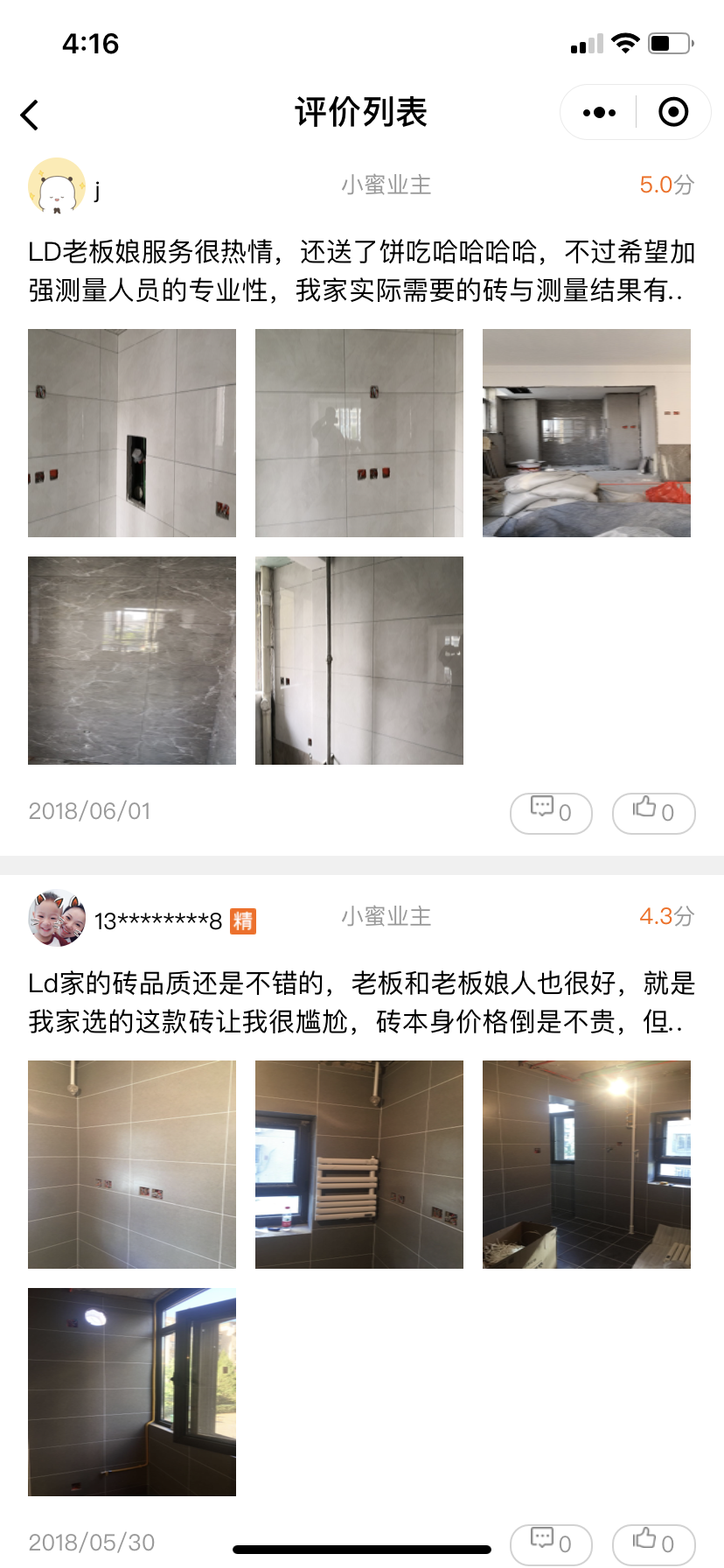Open the pipe corner photo in j's review

tap(359, 661)
